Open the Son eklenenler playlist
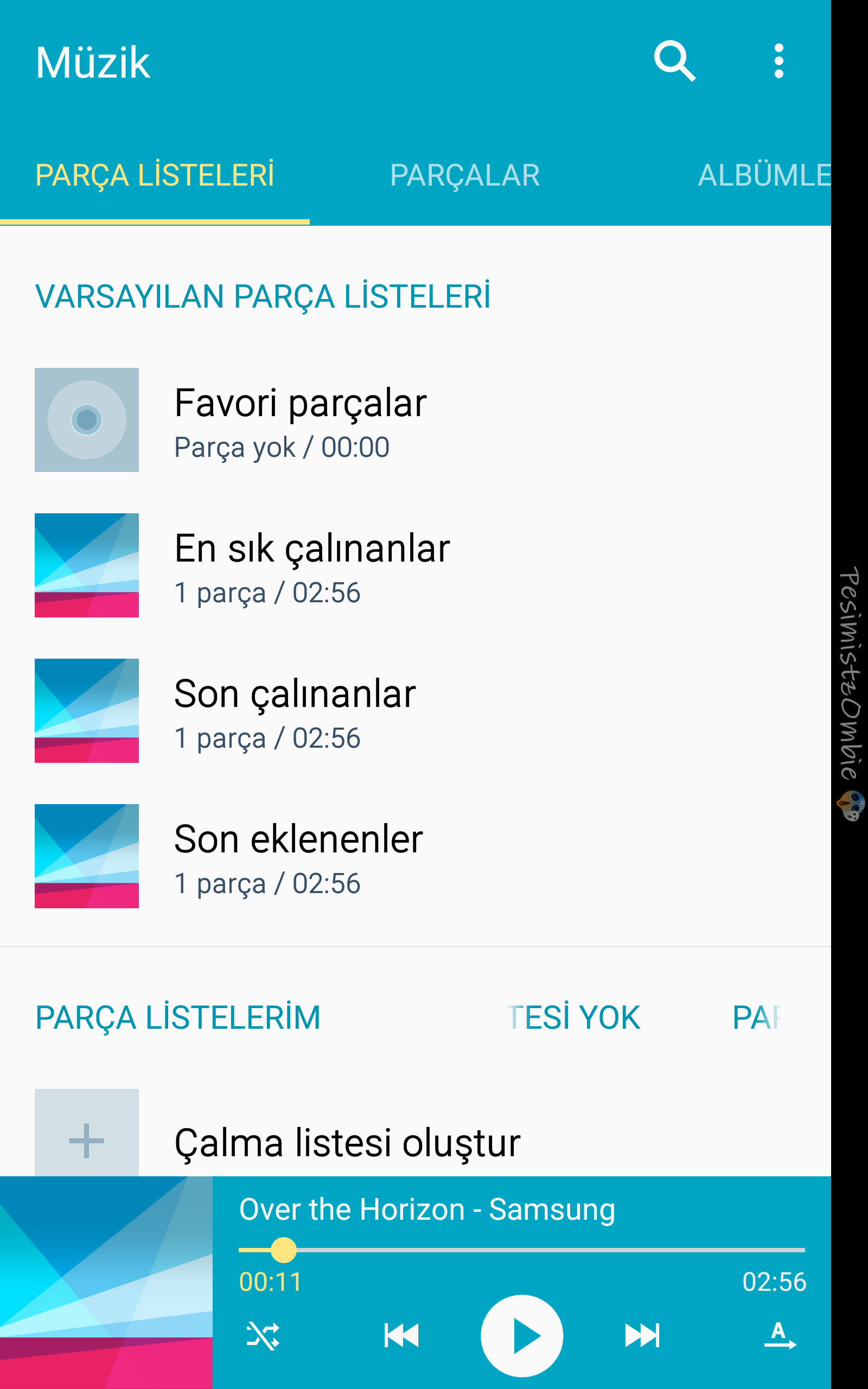The width and height of the screenshot is (868, 1389). 416,856
